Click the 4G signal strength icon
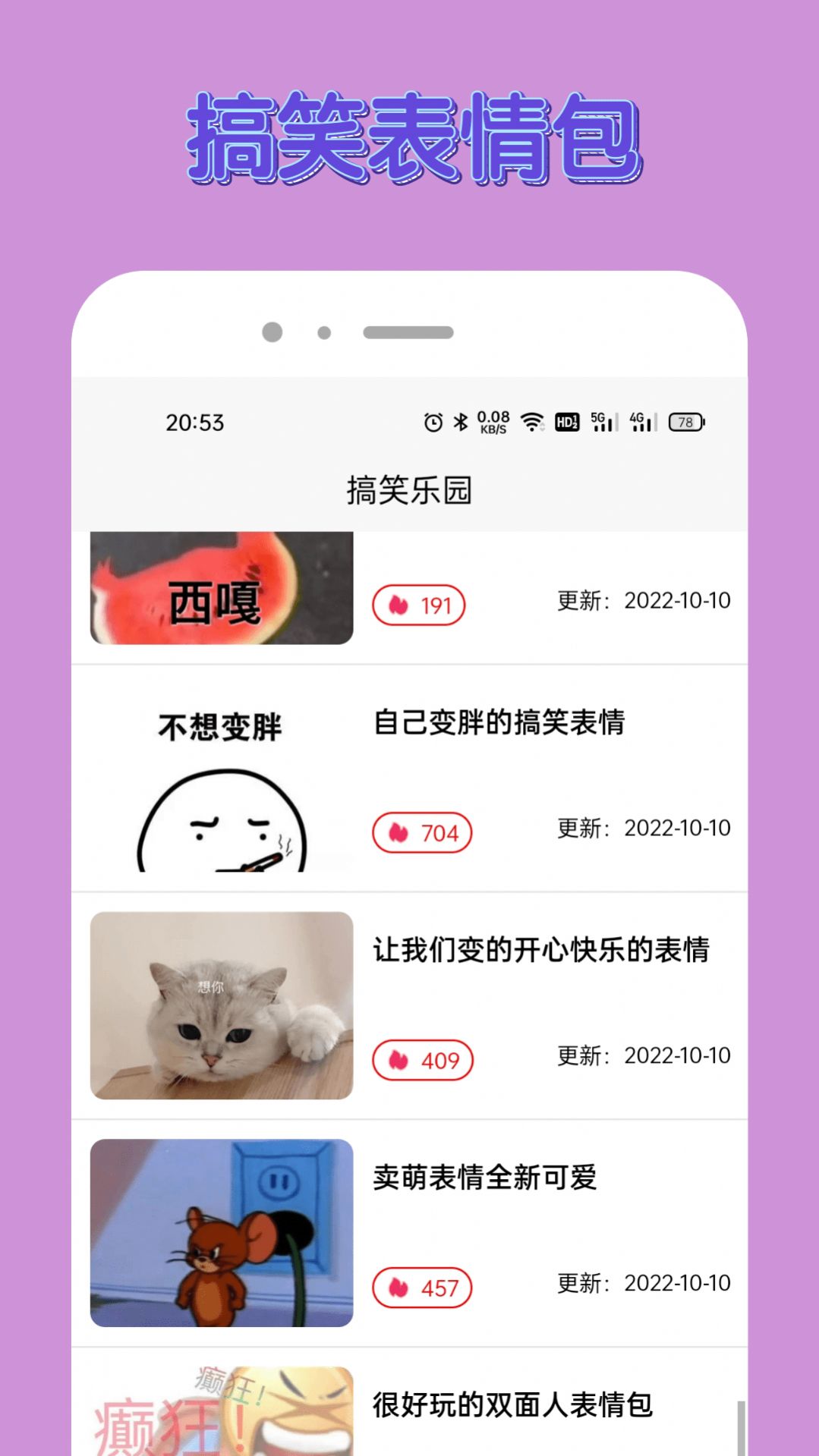Screen dimensions: 819x1456 644,422
